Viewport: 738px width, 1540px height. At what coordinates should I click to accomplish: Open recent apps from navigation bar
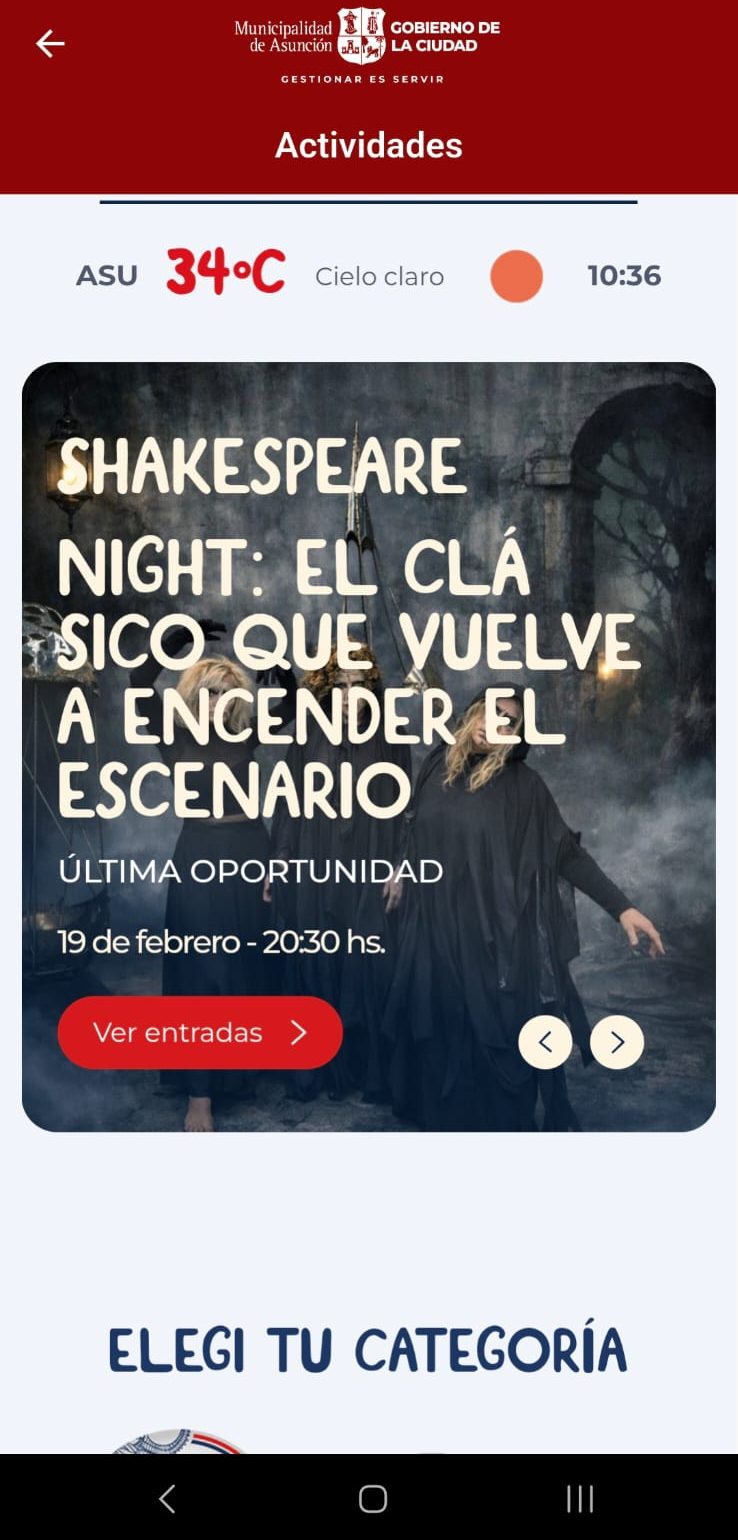[580, 1498]
